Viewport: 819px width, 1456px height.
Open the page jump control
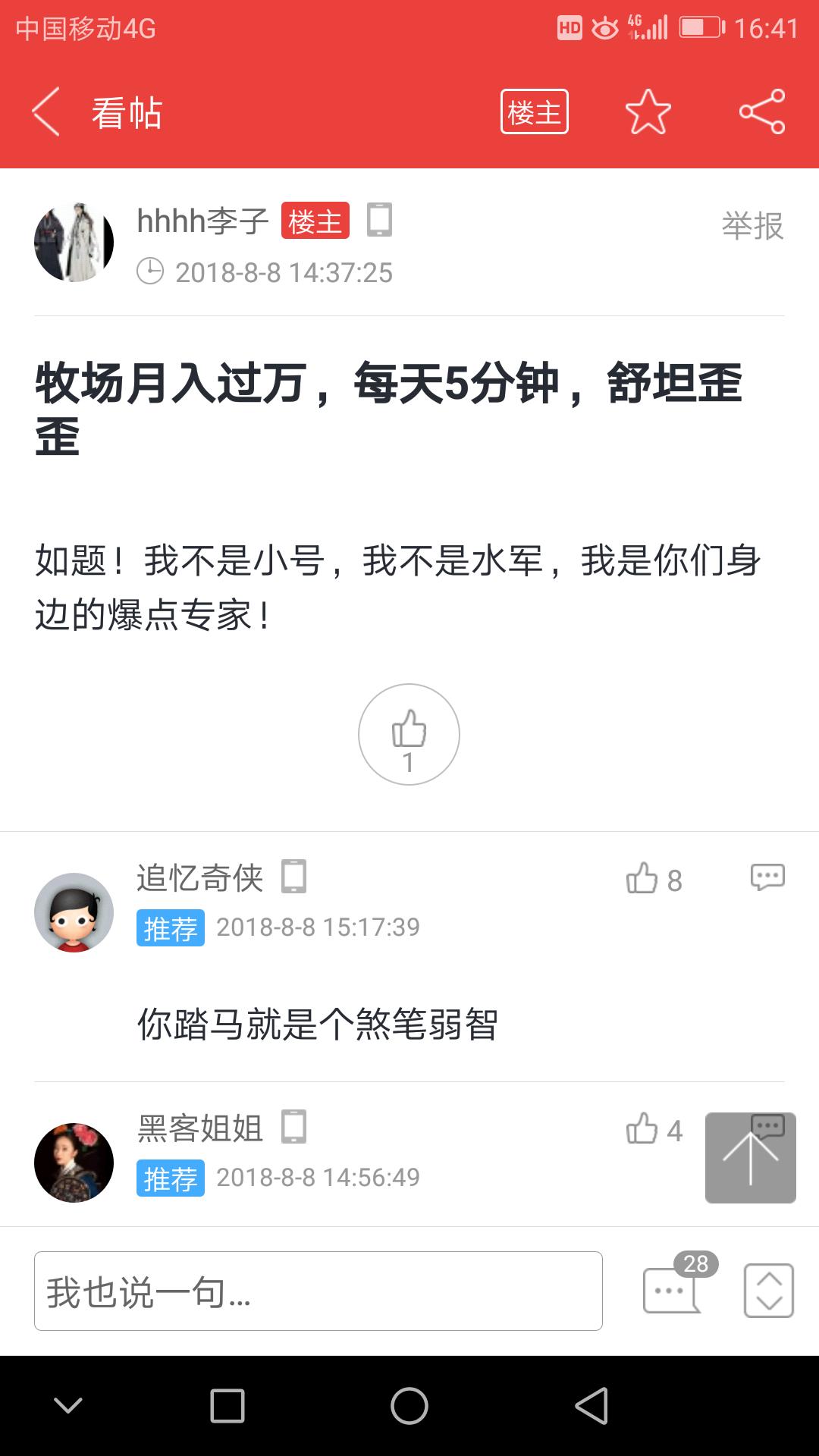(x=768, y=1291)
